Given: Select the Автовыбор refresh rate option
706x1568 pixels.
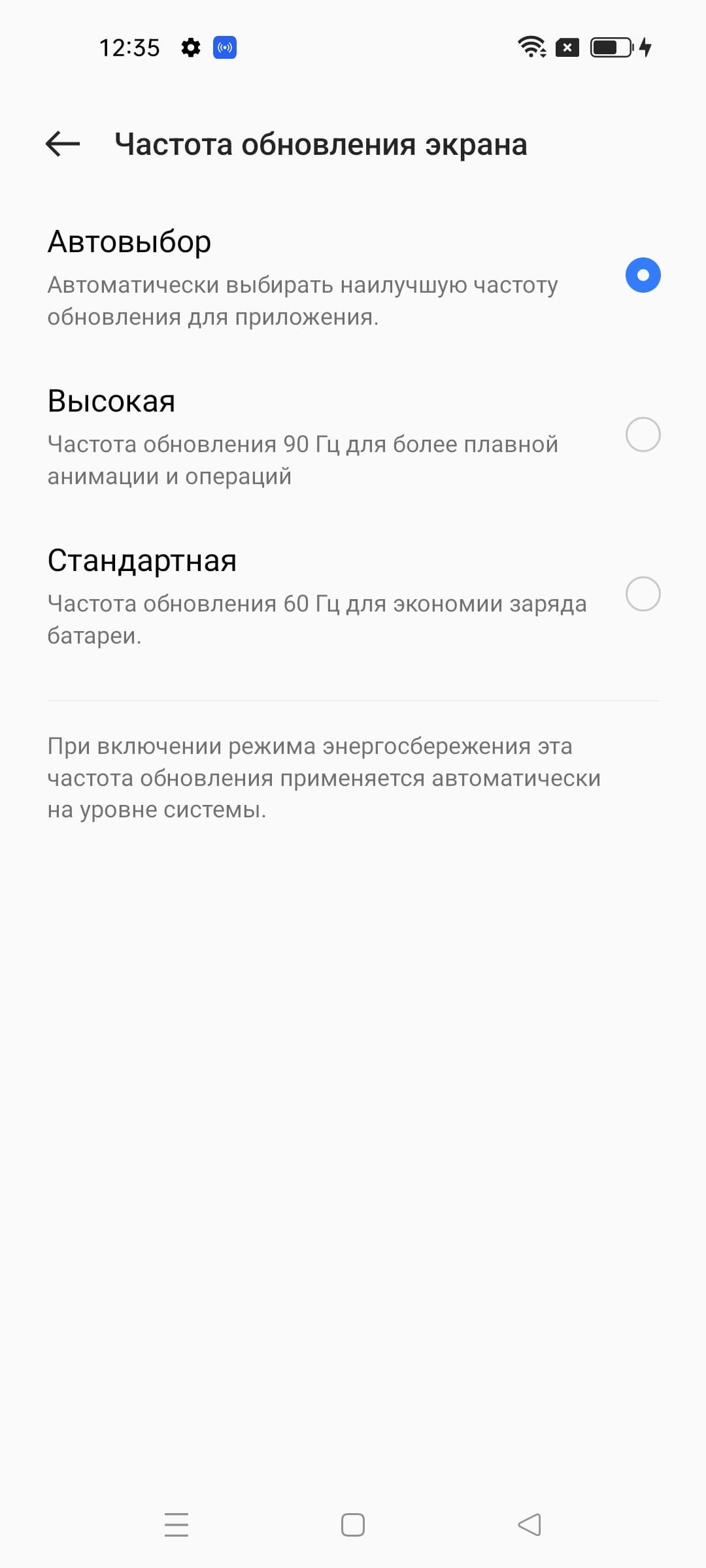Looking at the screenshot, I should [643, 275].
